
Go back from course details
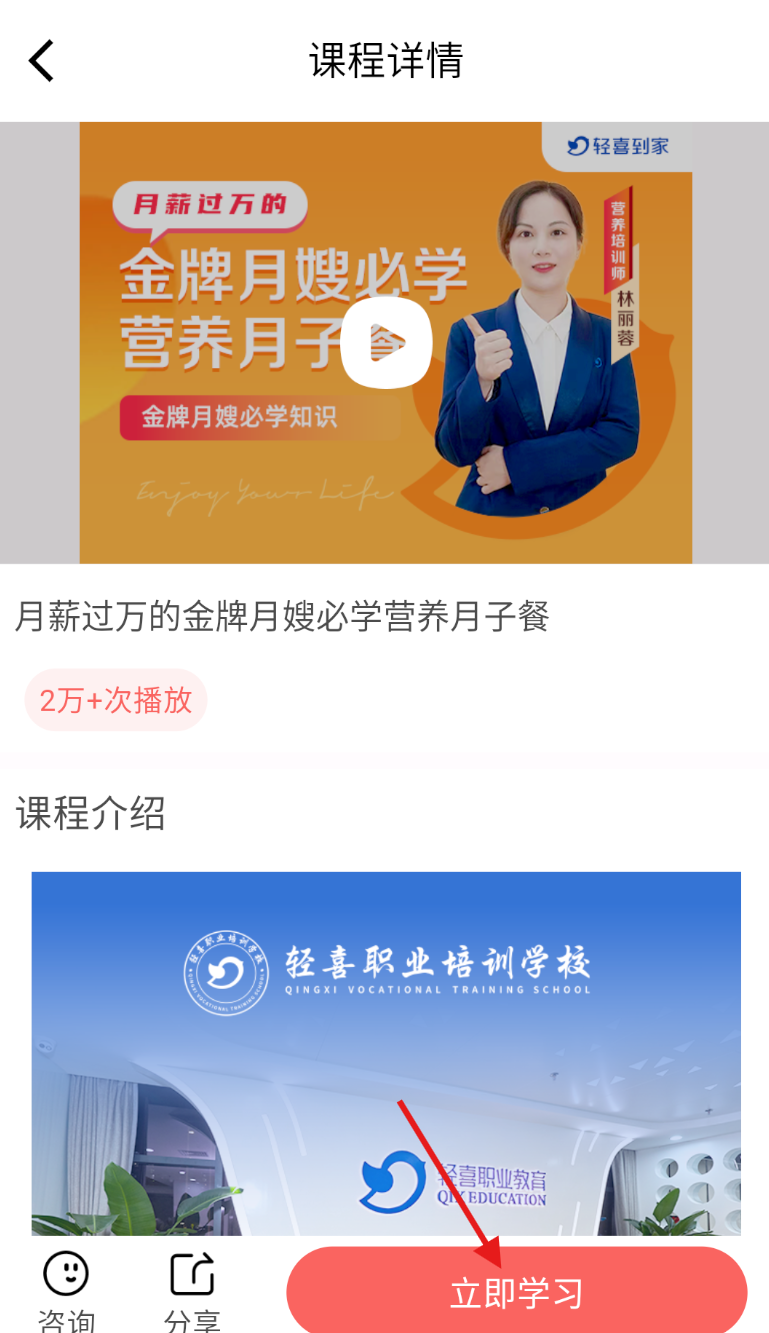coord(41,61)
